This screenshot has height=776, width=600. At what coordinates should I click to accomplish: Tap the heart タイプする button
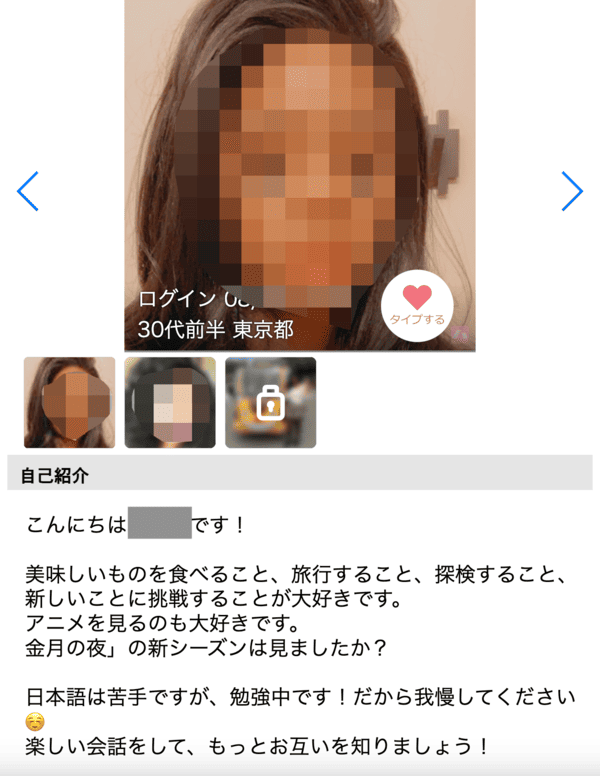point(417,305)
